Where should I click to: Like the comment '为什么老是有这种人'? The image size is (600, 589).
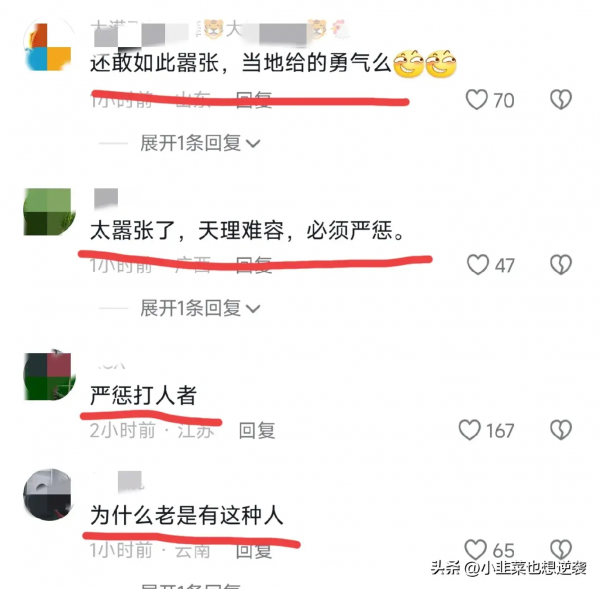(x=476, y=550)
